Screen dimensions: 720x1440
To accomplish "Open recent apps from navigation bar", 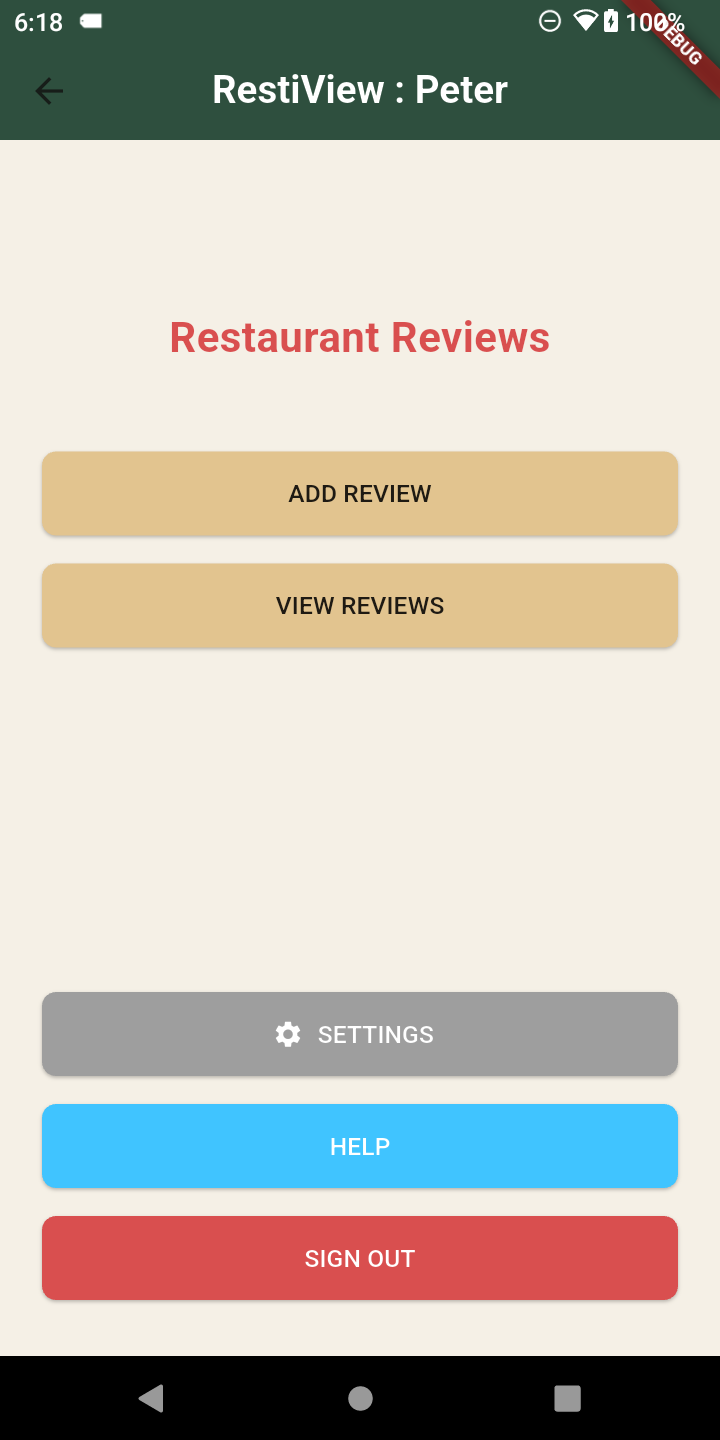I will pos(567,1398).
